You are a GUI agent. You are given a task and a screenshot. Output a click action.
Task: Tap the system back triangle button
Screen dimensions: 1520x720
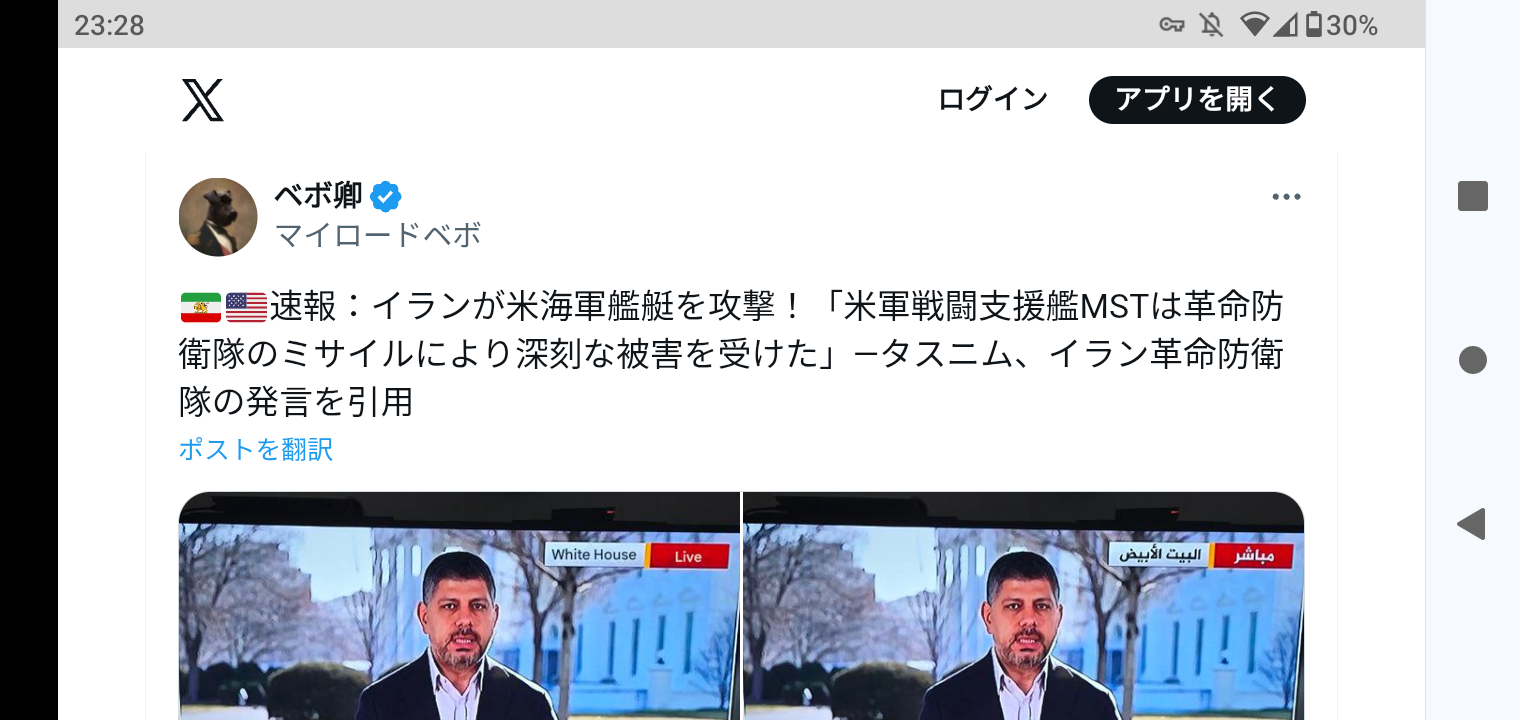click(x=1471, y=524)
